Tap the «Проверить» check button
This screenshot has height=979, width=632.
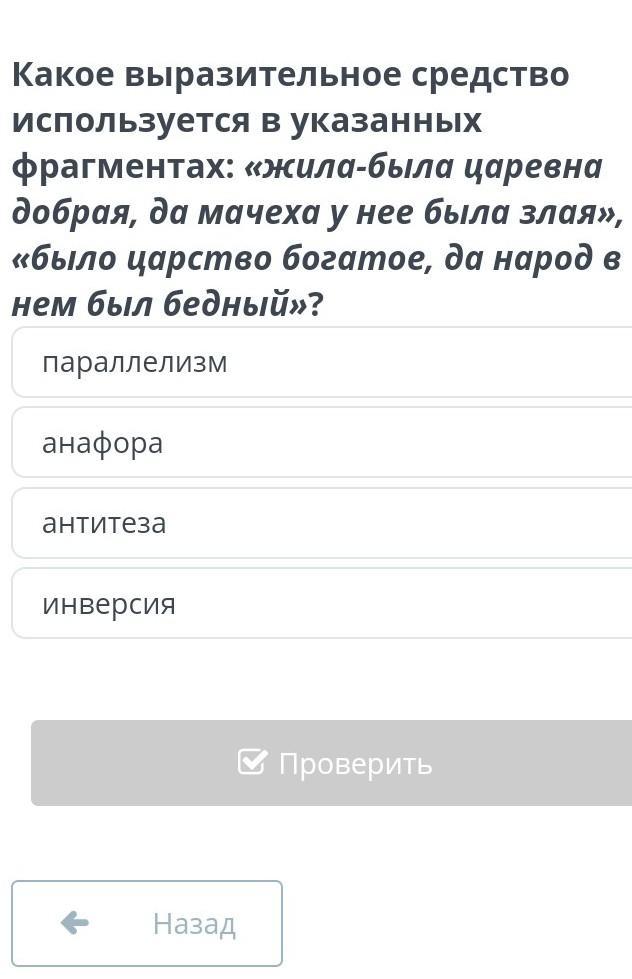pyautogui.click(x=334, y=763)
